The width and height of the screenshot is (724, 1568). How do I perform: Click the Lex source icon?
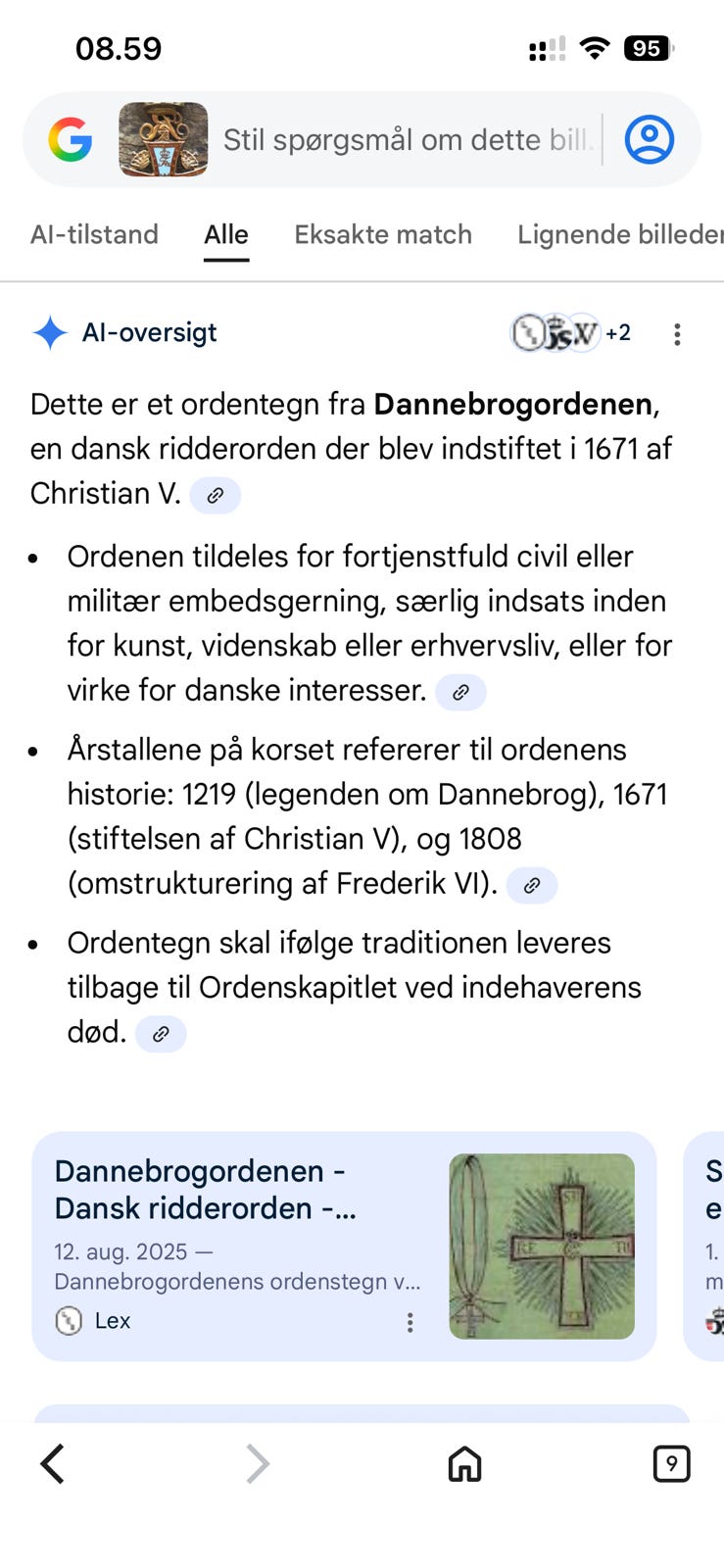(x=68, y=1321)
